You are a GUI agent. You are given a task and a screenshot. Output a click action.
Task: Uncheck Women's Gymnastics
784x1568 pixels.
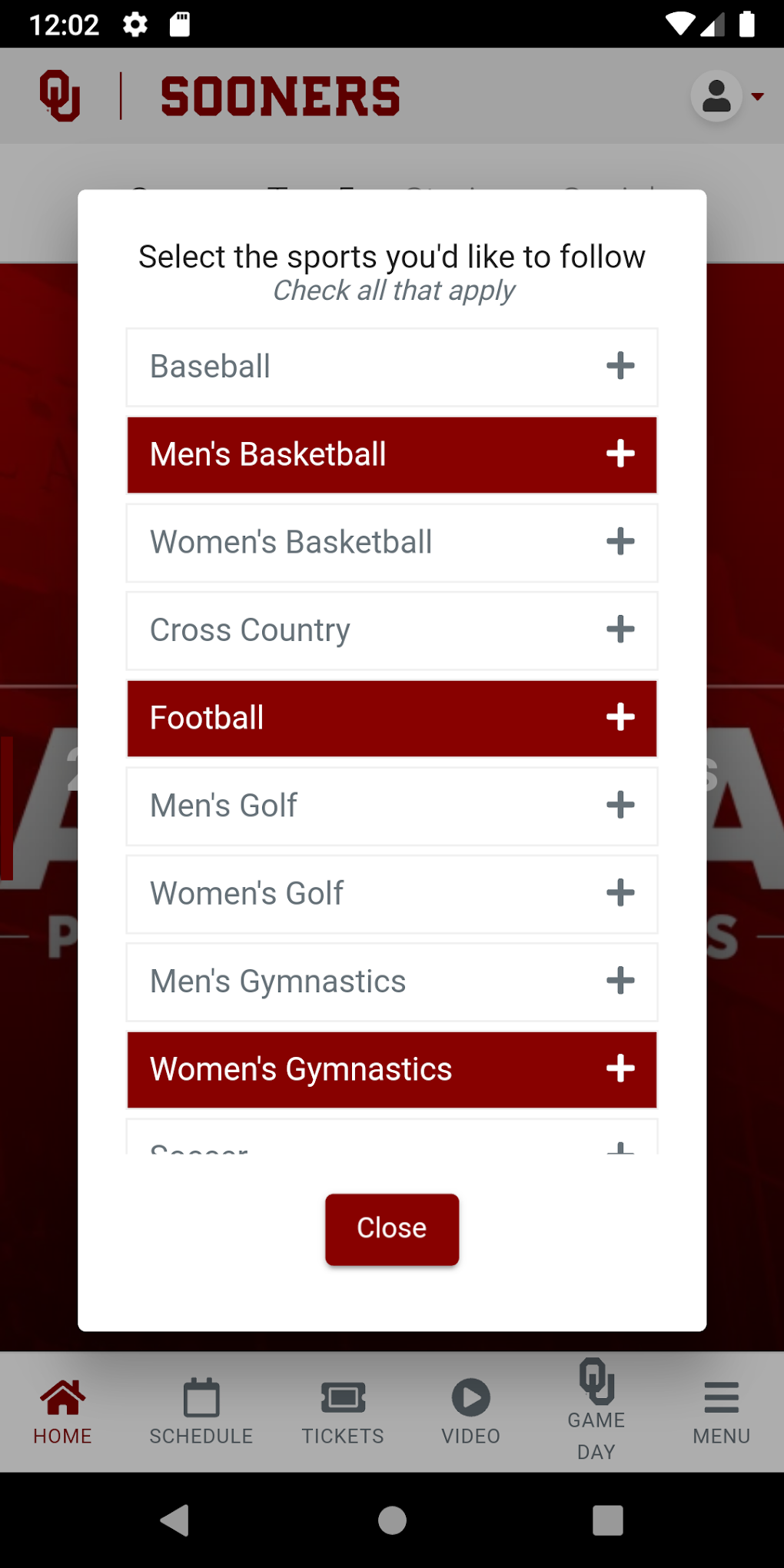(x=392, y=1069)
